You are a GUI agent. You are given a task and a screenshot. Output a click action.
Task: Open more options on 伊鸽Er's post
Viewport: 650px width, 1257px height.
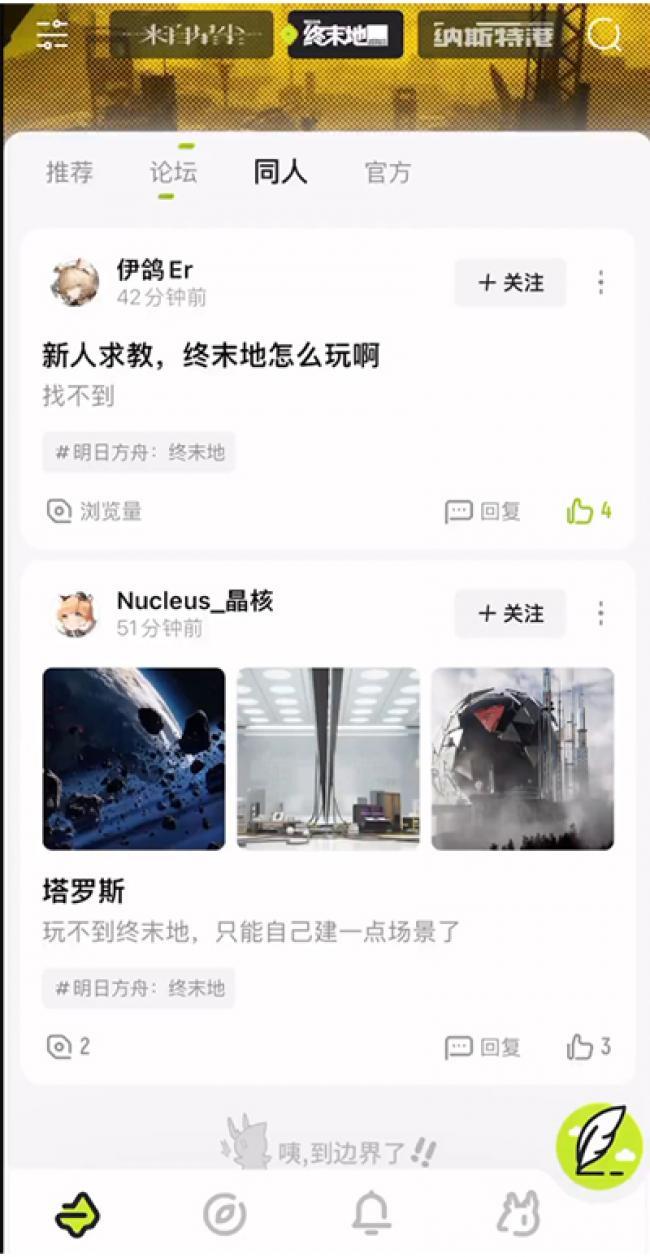point(600,283)
